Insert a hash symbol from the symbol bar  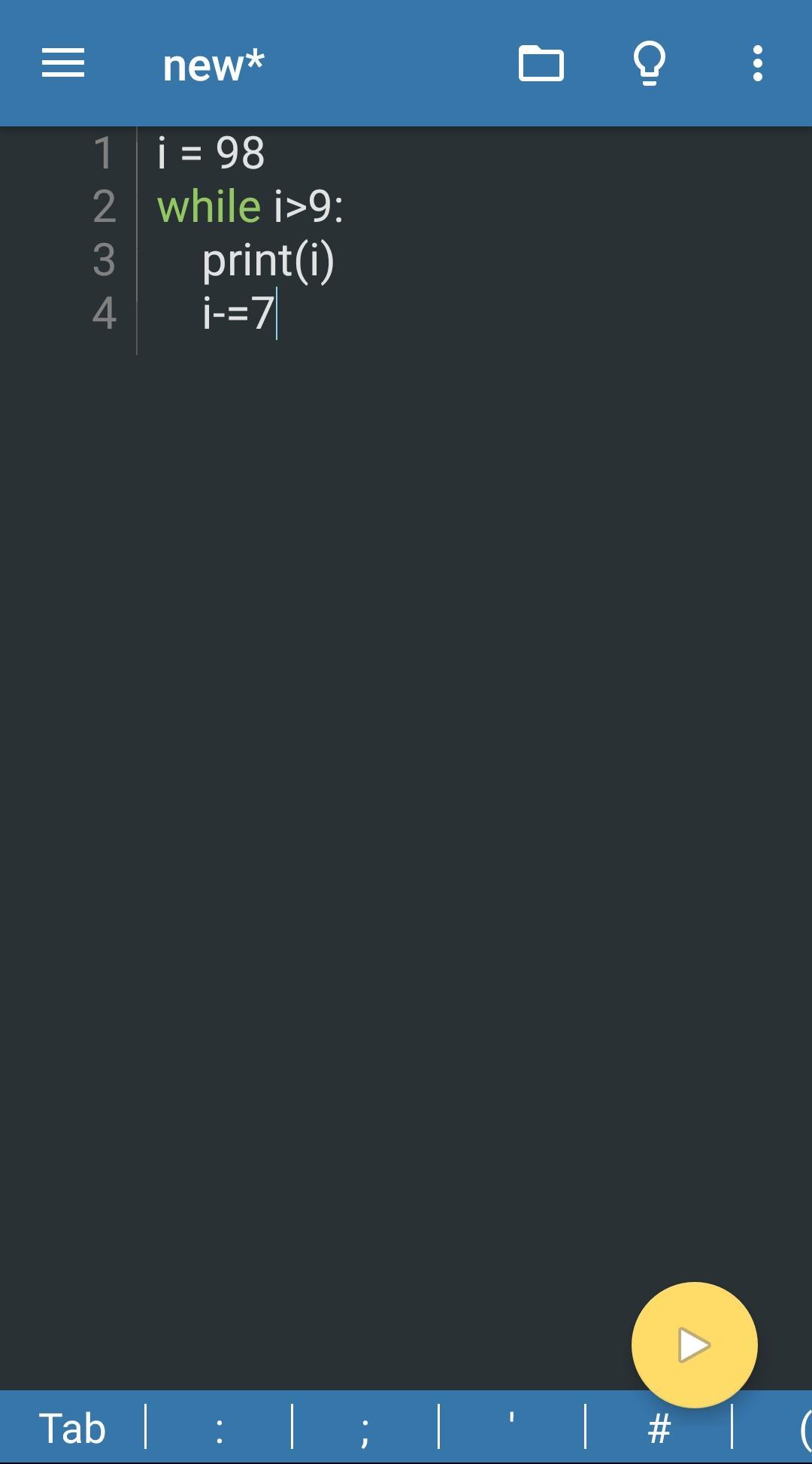point(659,1428)
